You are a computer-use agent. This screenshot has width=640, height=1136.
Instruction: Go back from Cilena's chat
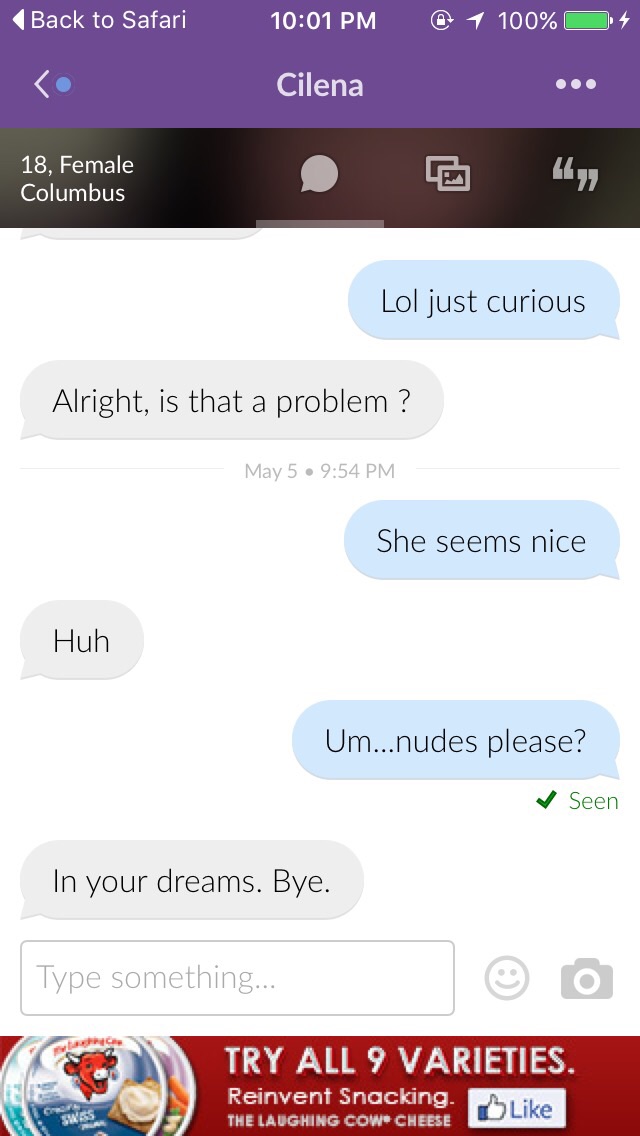[52, 85]
